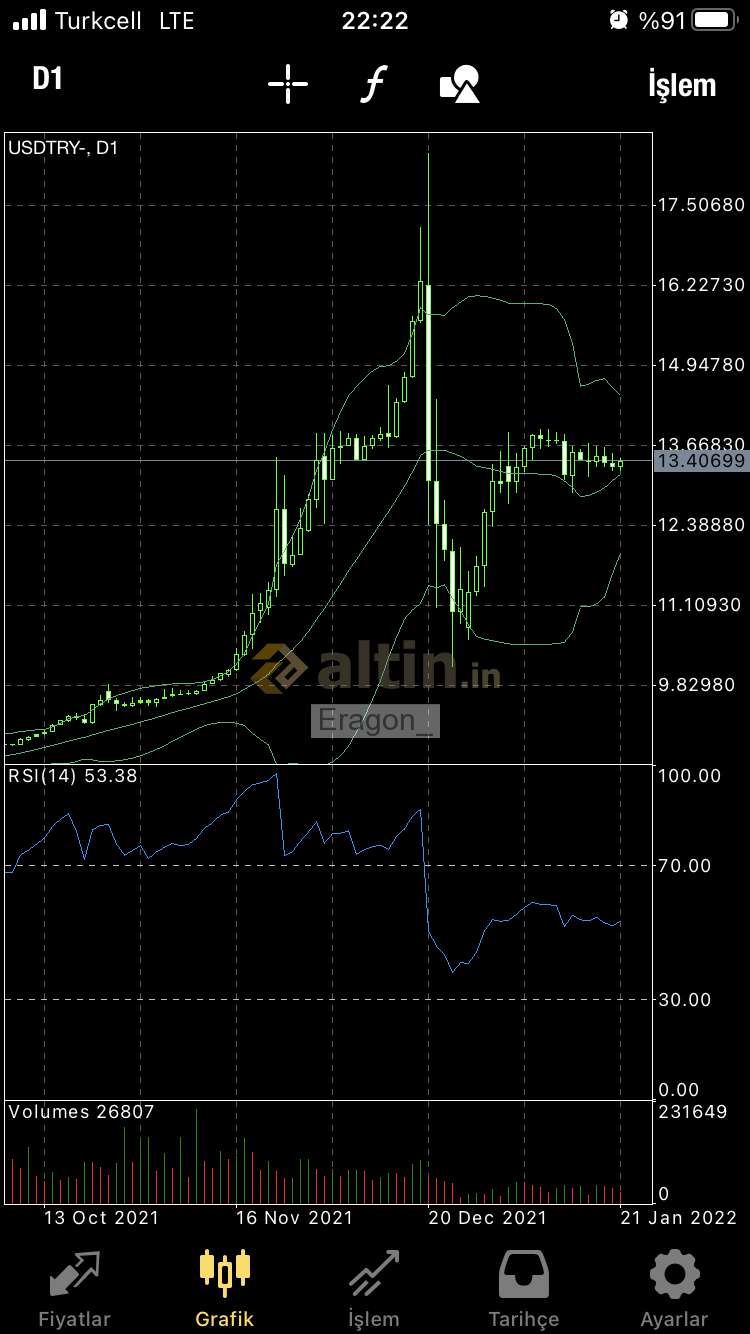This screenshot has height=1334, width=750.
Task: Go to the Tarihçe tab
Action: coord(524,1288)
